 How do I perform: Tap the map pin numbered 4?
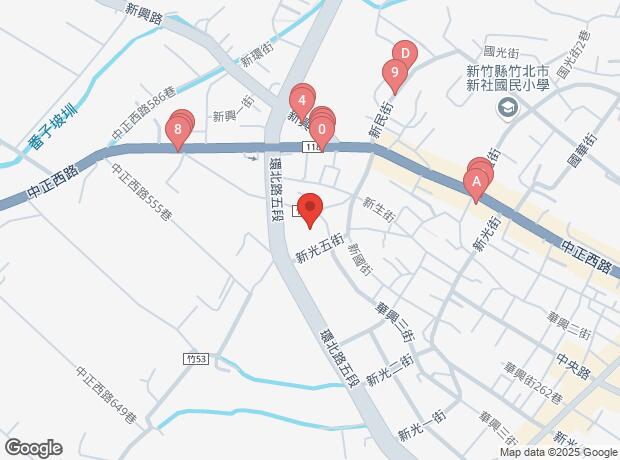tap(301, 100)
